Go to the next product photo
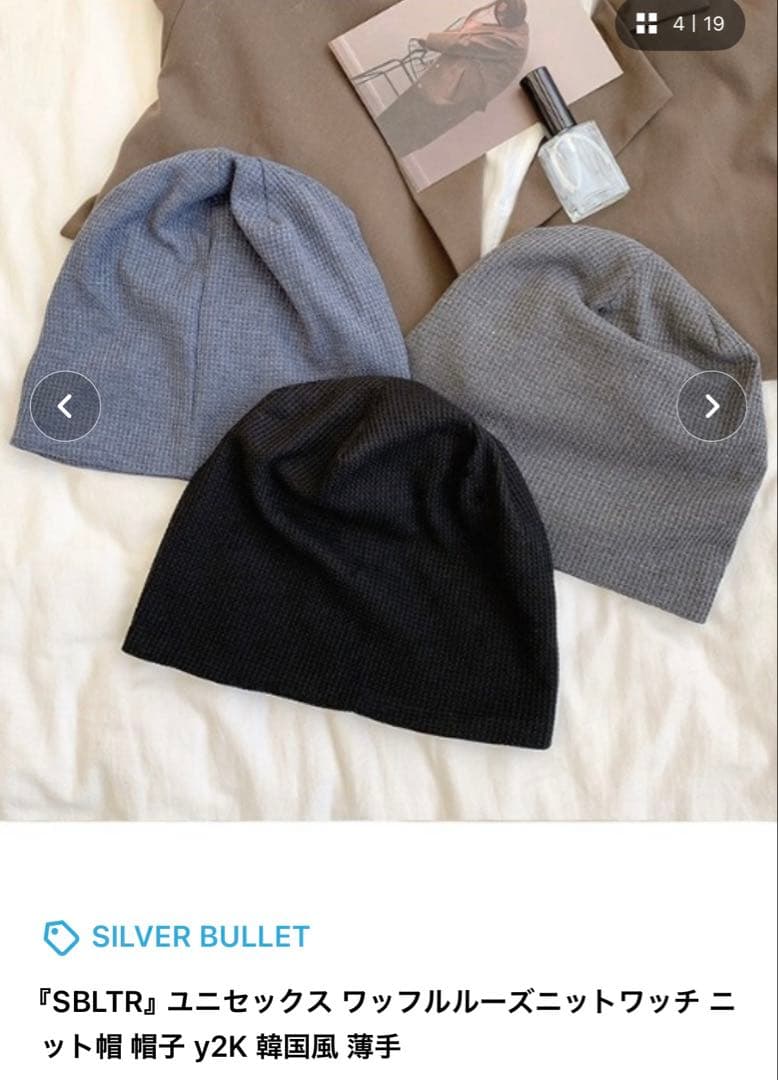Image resolution: width=778 pixels, height=1080 pixels. [x=712, y=406]
